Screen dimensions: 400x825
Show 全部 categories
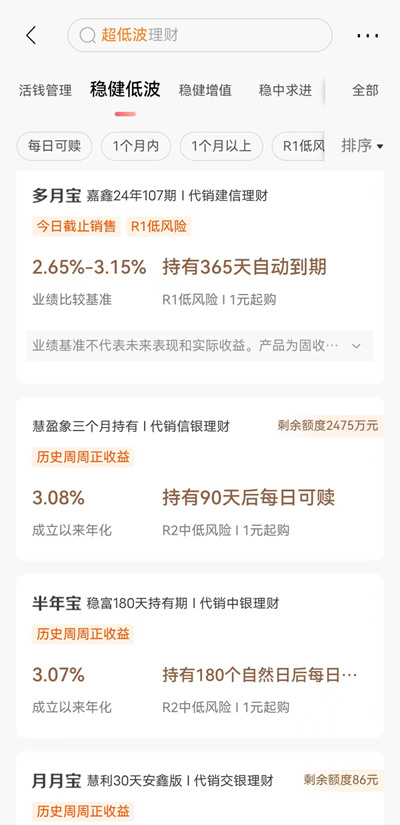click(x=365, y=90)
